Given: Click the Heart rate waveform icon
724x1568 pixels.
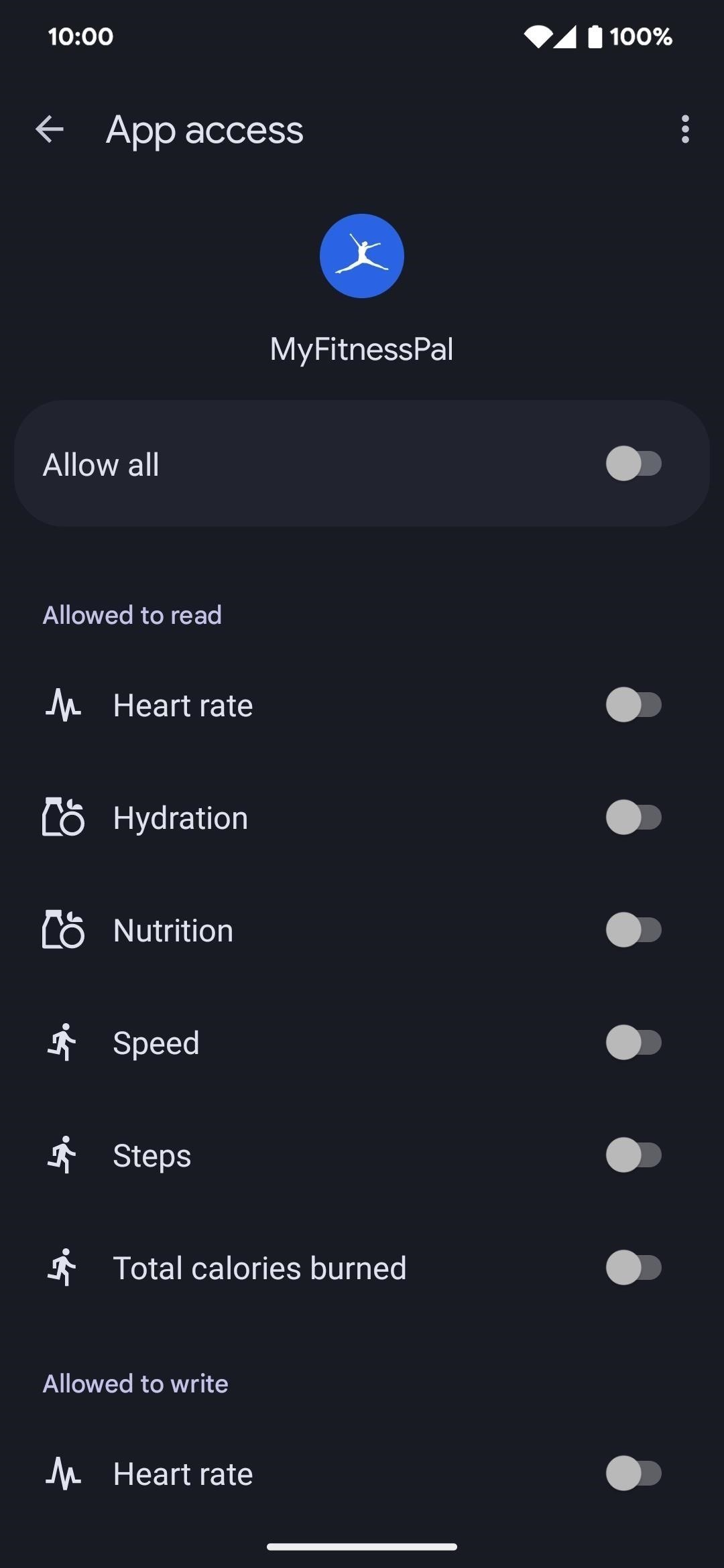Looking at the screenshot, I should (x=62, y=704).
